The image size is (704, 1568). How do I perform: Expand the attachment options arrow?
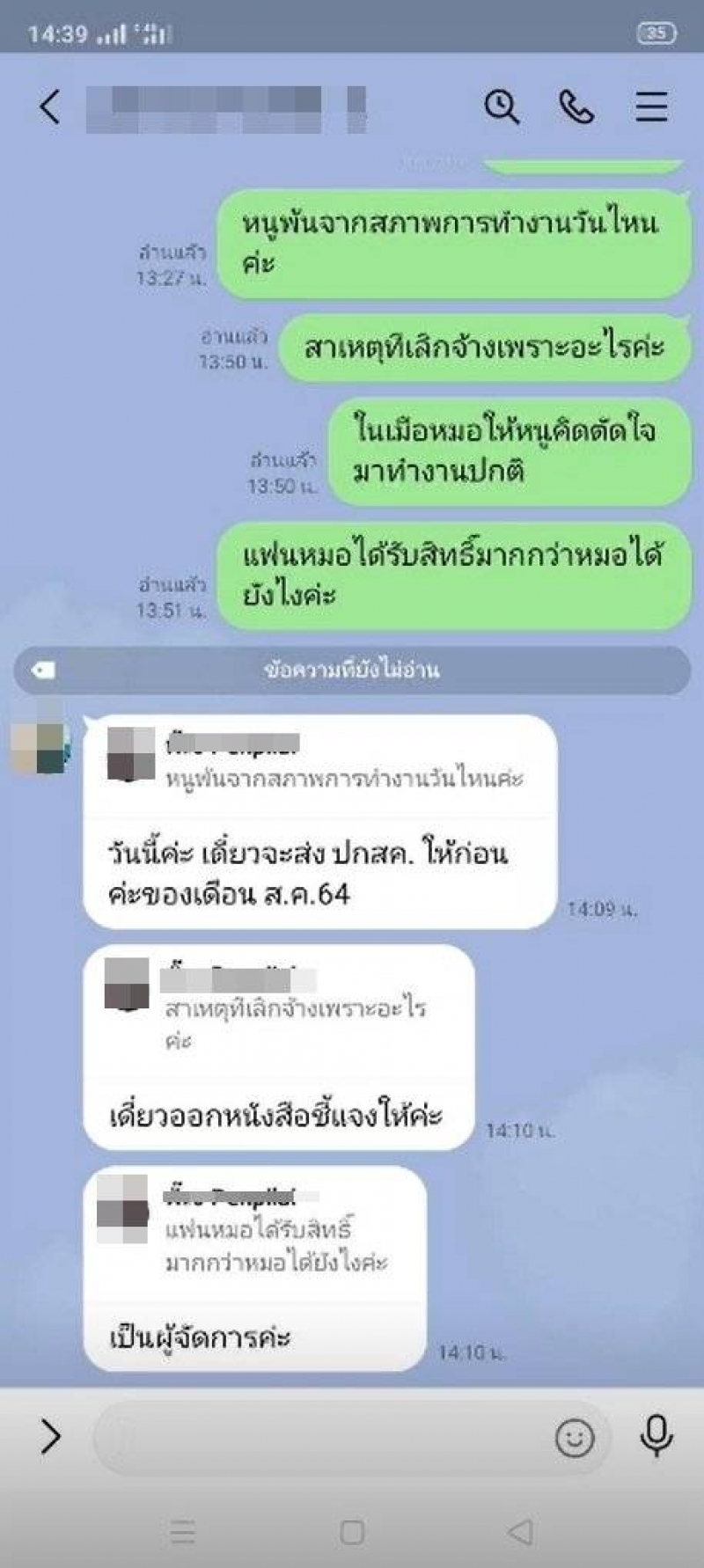click(x=50, y=1437)
